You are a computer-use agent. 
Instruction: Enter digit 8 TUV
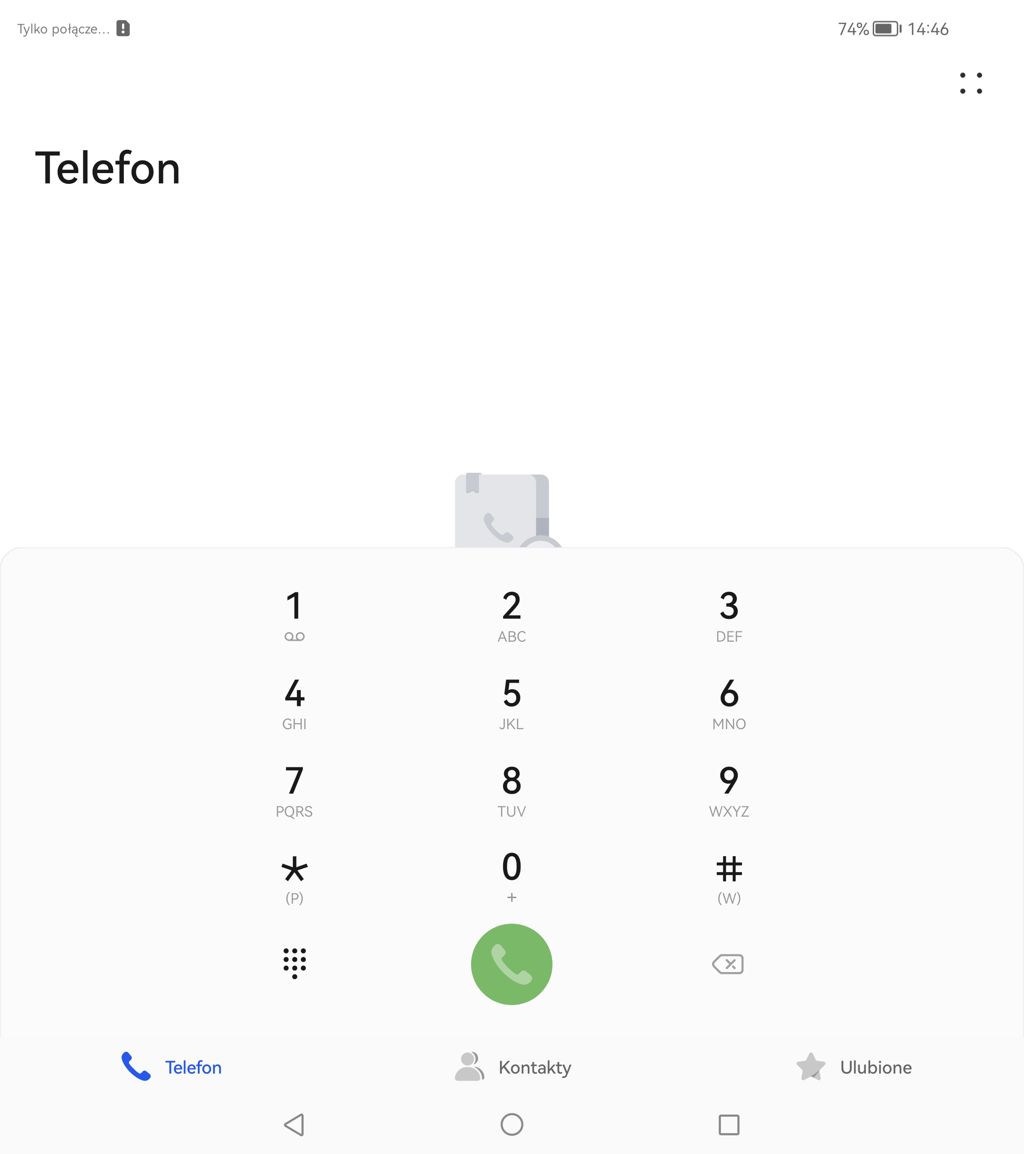tap(511, 789)
